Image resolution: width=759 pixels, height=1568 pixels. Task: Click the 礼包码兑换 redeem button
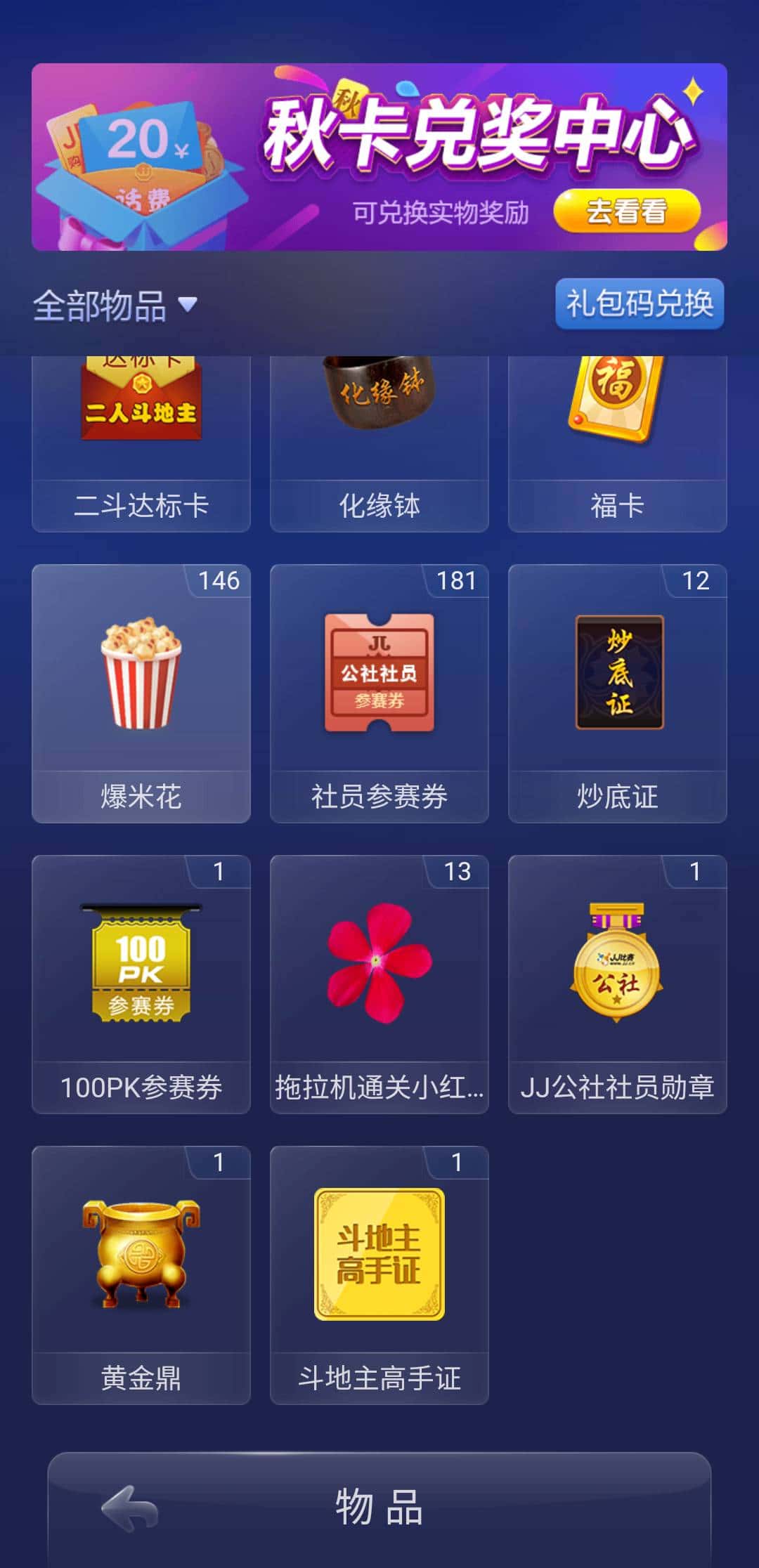point(640,303)
